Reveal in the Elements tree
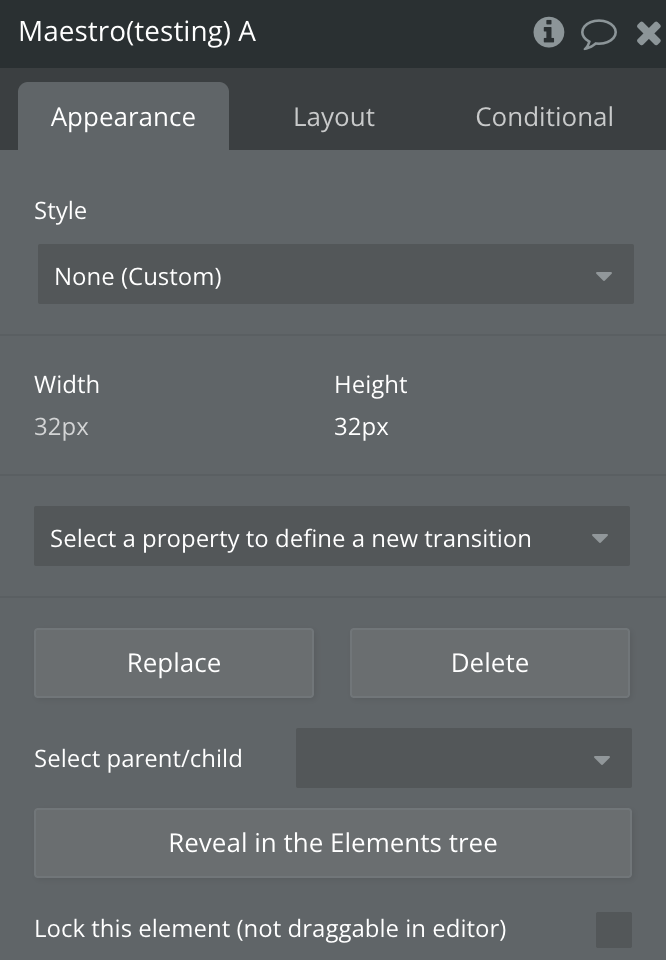 point(332,842)
